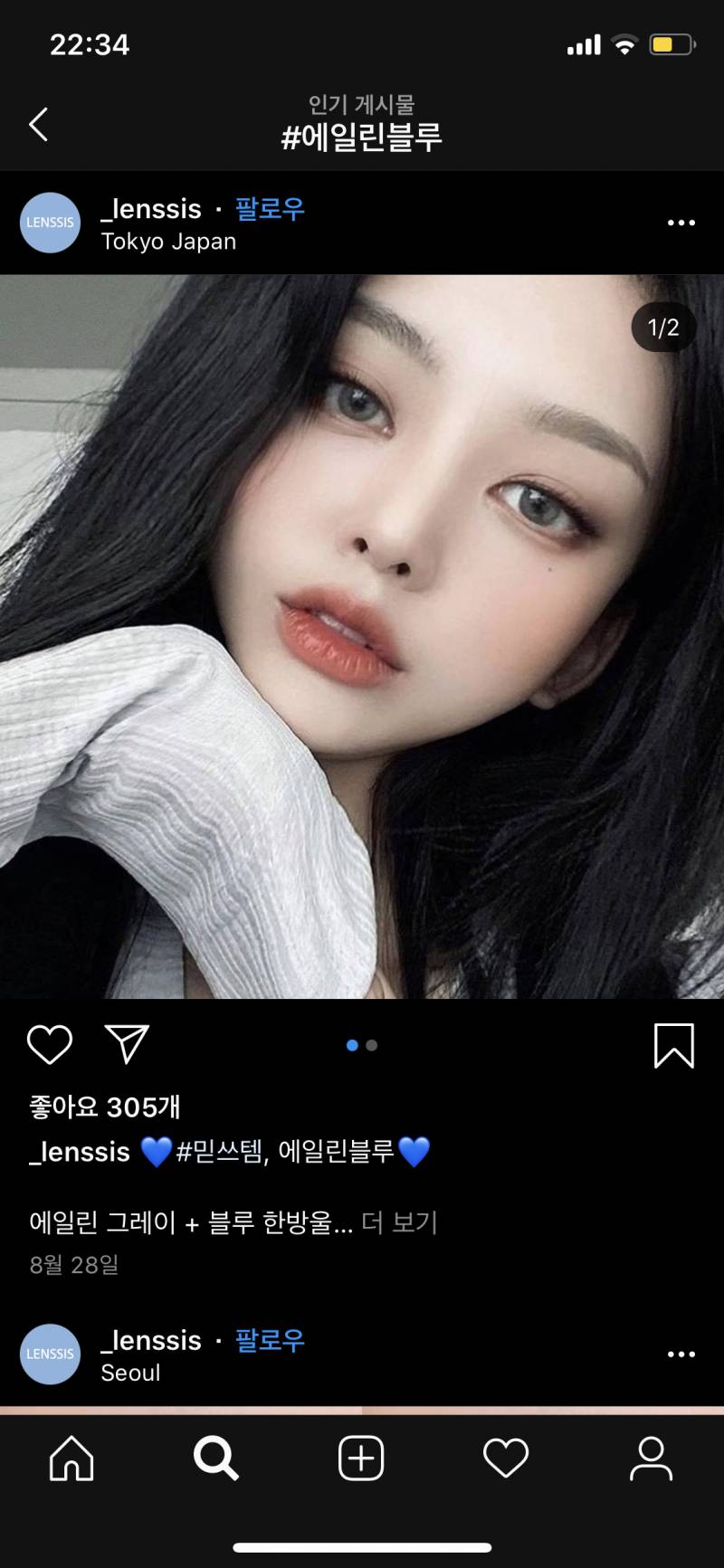Viewport: 724px width, 1568px height.
Task: Open the Search tab with the magnifier icon
Action: pos(215,1459)
